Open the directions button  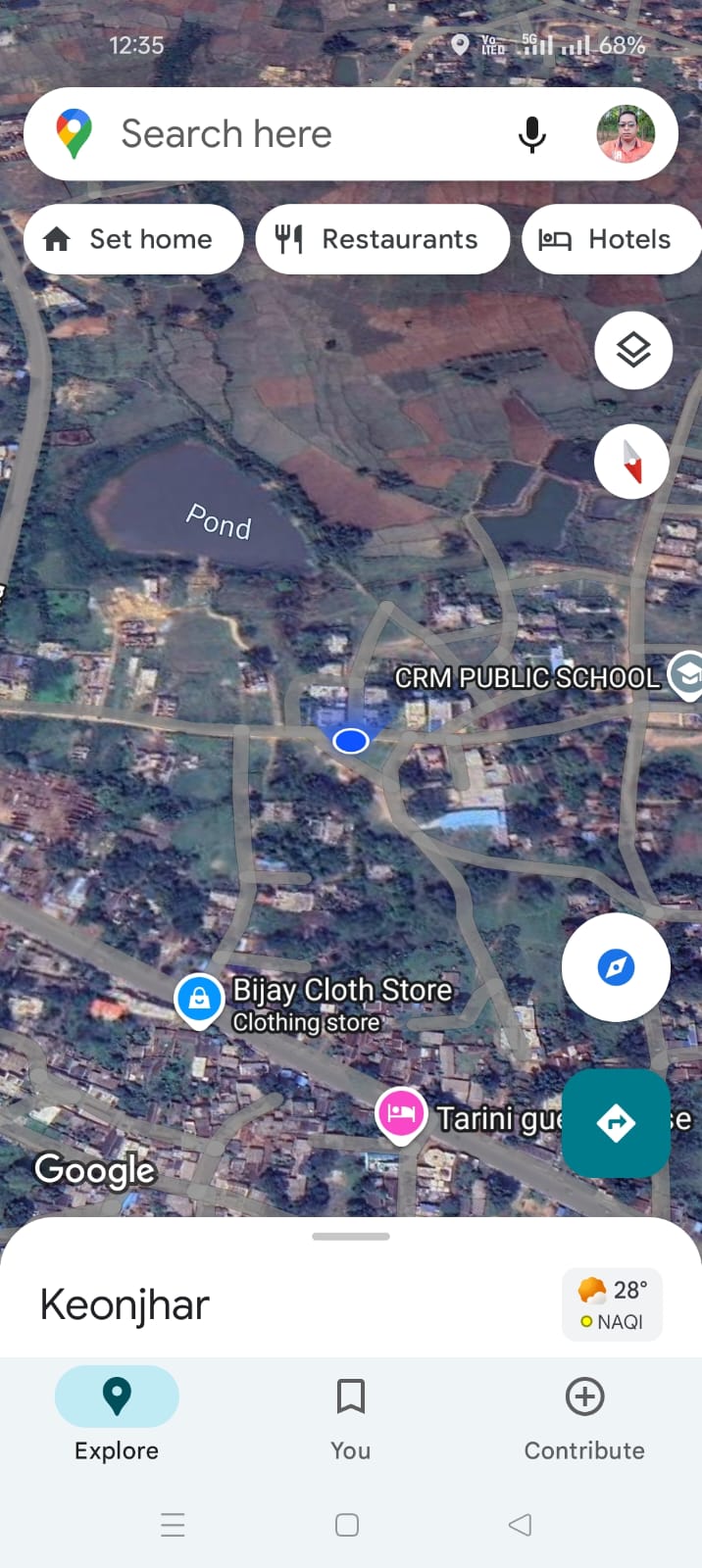click(616, 1122)
